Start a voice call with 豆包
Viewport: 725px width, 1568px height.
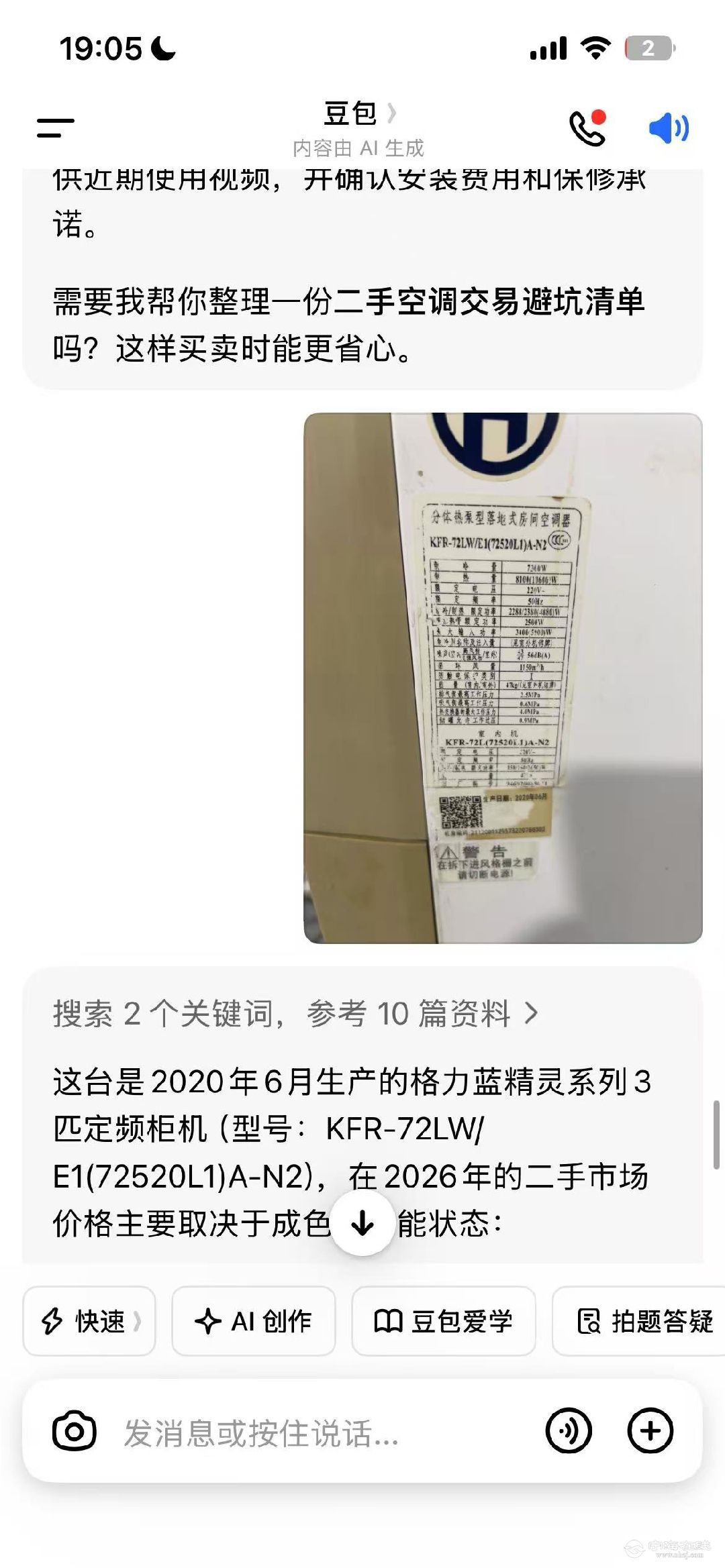[x=587, y=127]
